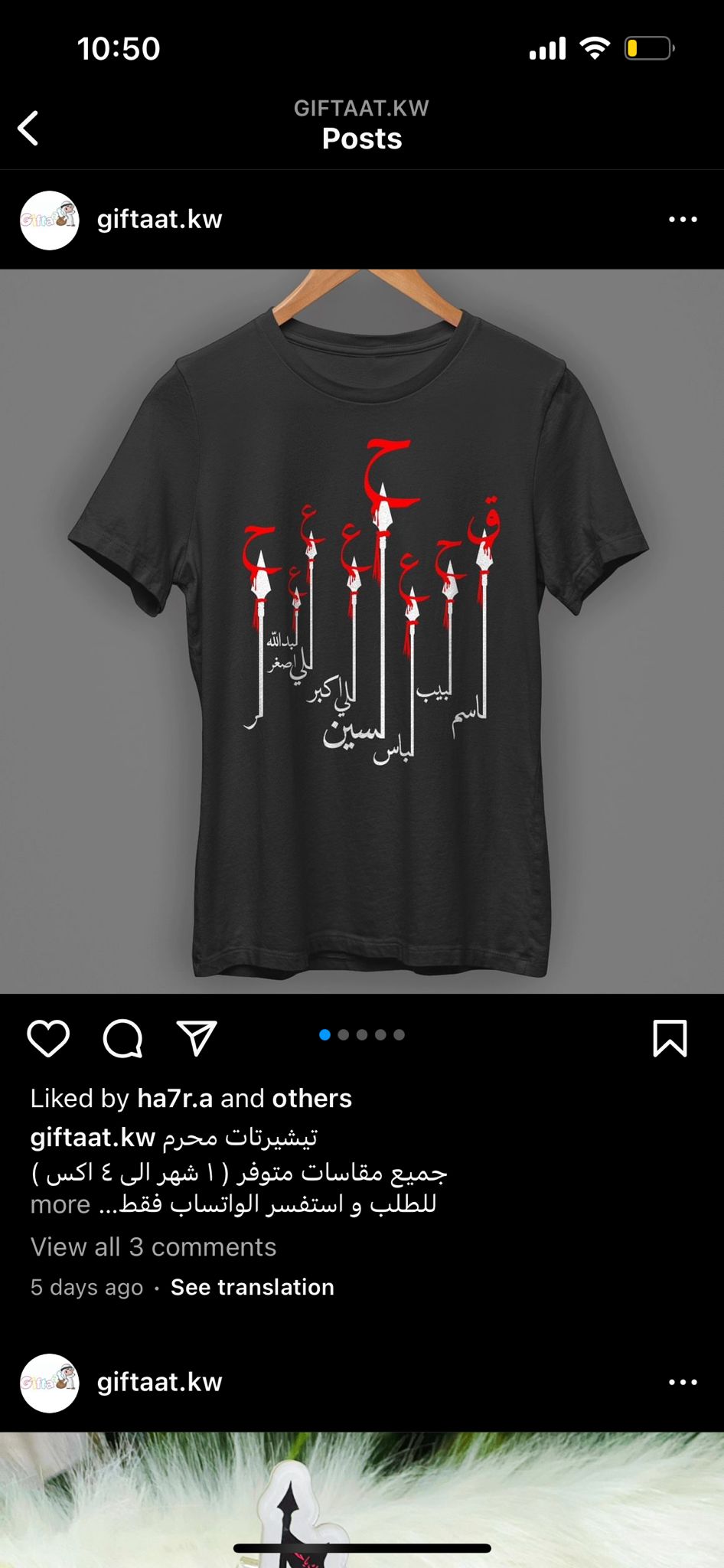Expand the caption with more
Image resolution: width=724 pixels, height=1568 pixels.
click(x=60, y=1204)
